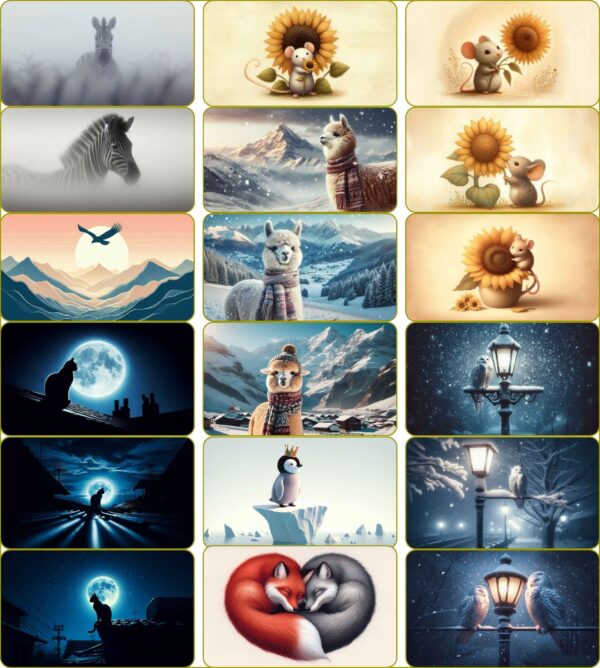Screen dimensions: 600x668
Task: Open the mouse under the large sunflower wallpaper
Action: 300,51
